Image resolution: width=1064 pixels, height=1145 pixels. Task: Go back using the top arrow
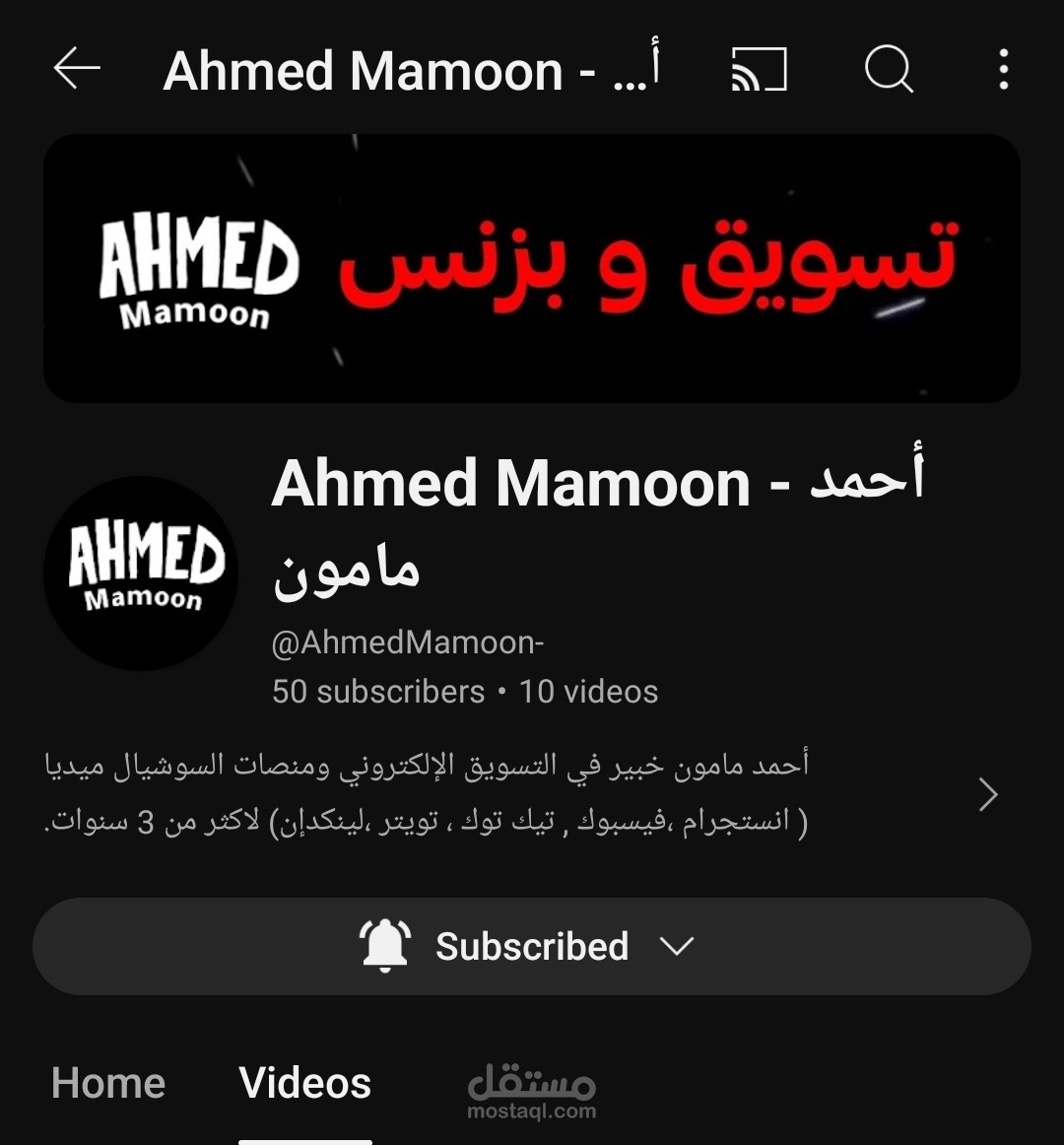[77, 69]
